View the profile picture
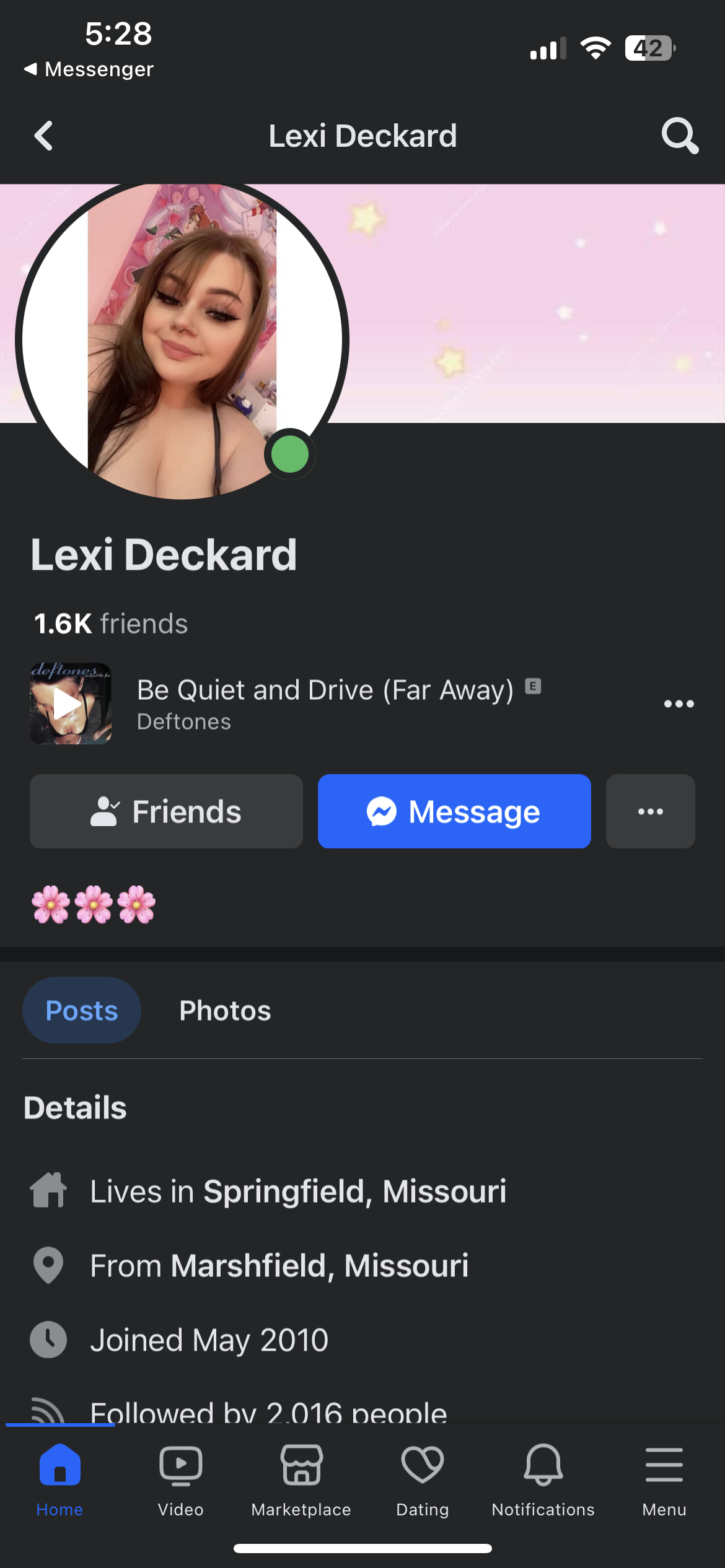This screenshot has width=725, height=1568. point(182,341)
